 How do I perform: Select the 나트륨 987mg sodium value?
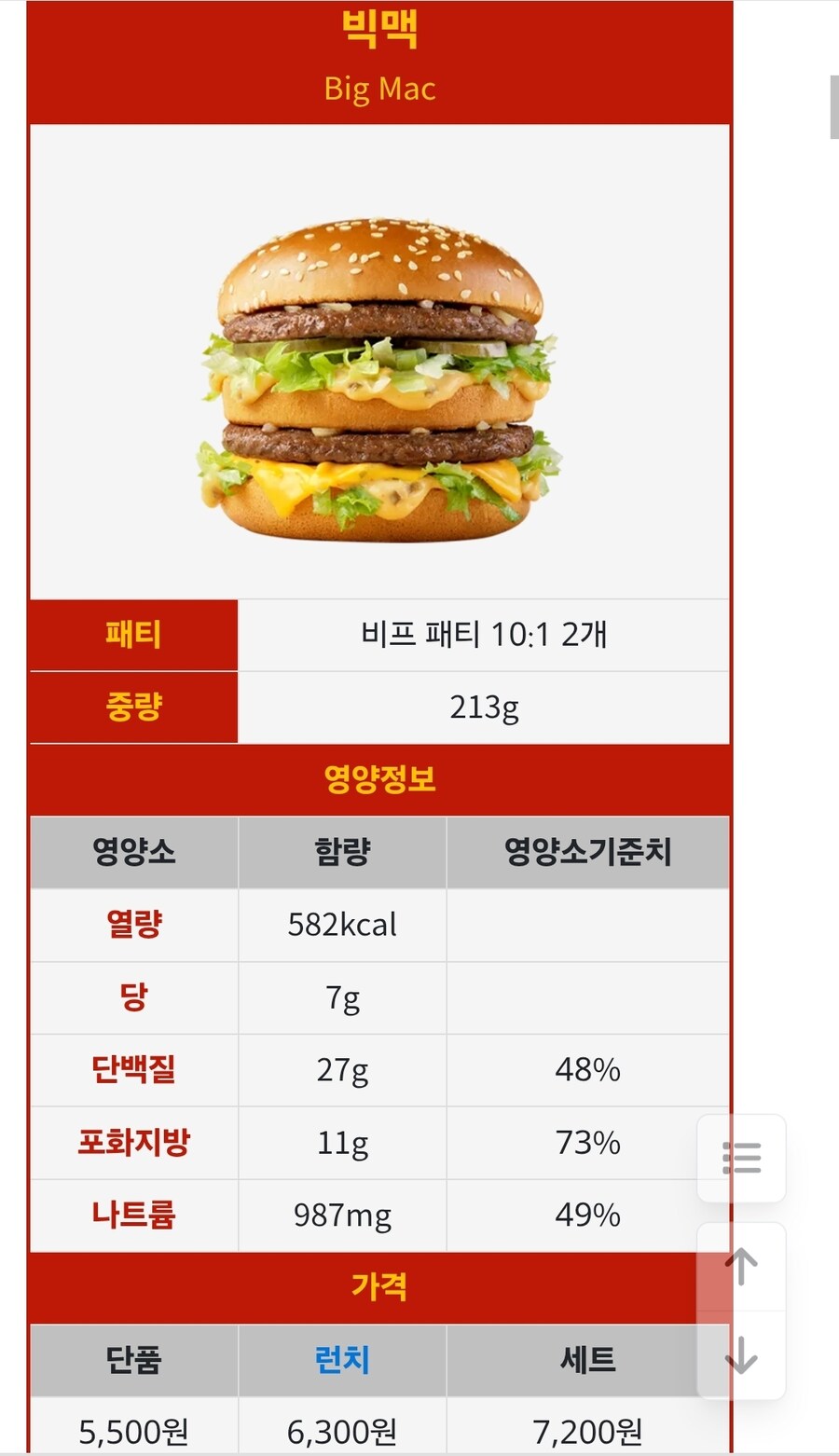point(341,1215)
